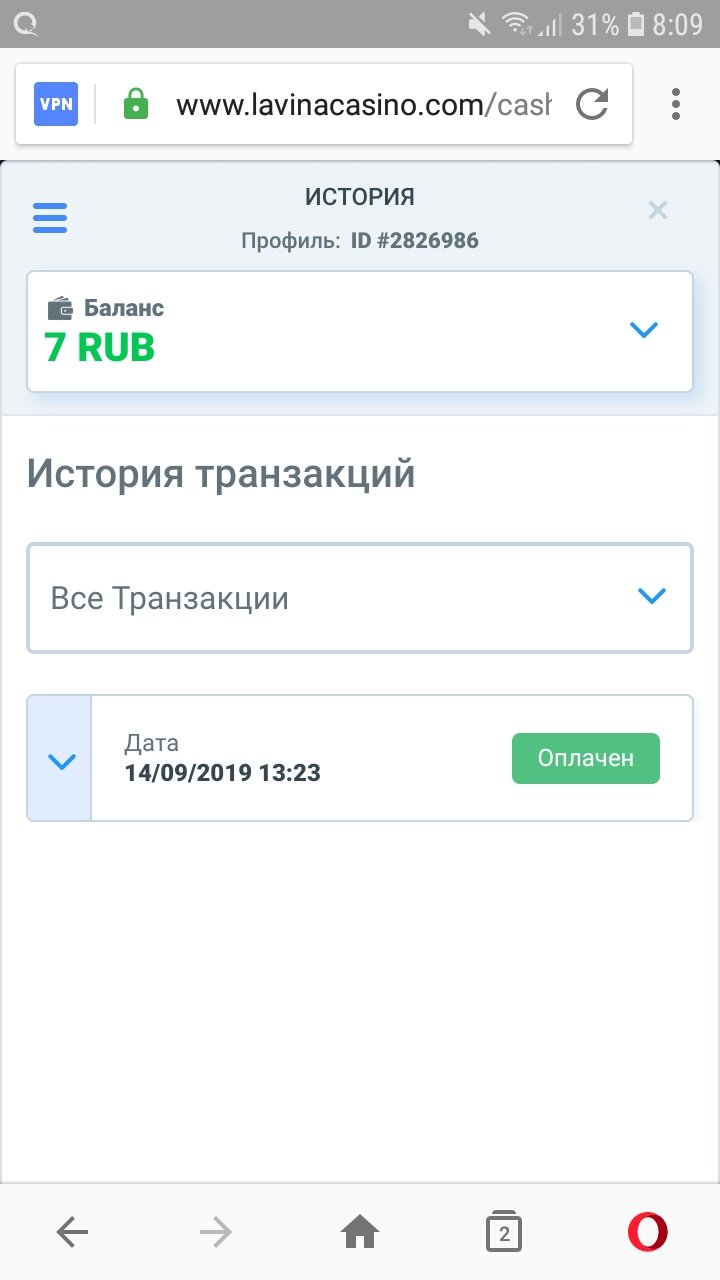Tap the VPN badge
The width and height of the screenshot is (720, 1280).
[56, 104]
